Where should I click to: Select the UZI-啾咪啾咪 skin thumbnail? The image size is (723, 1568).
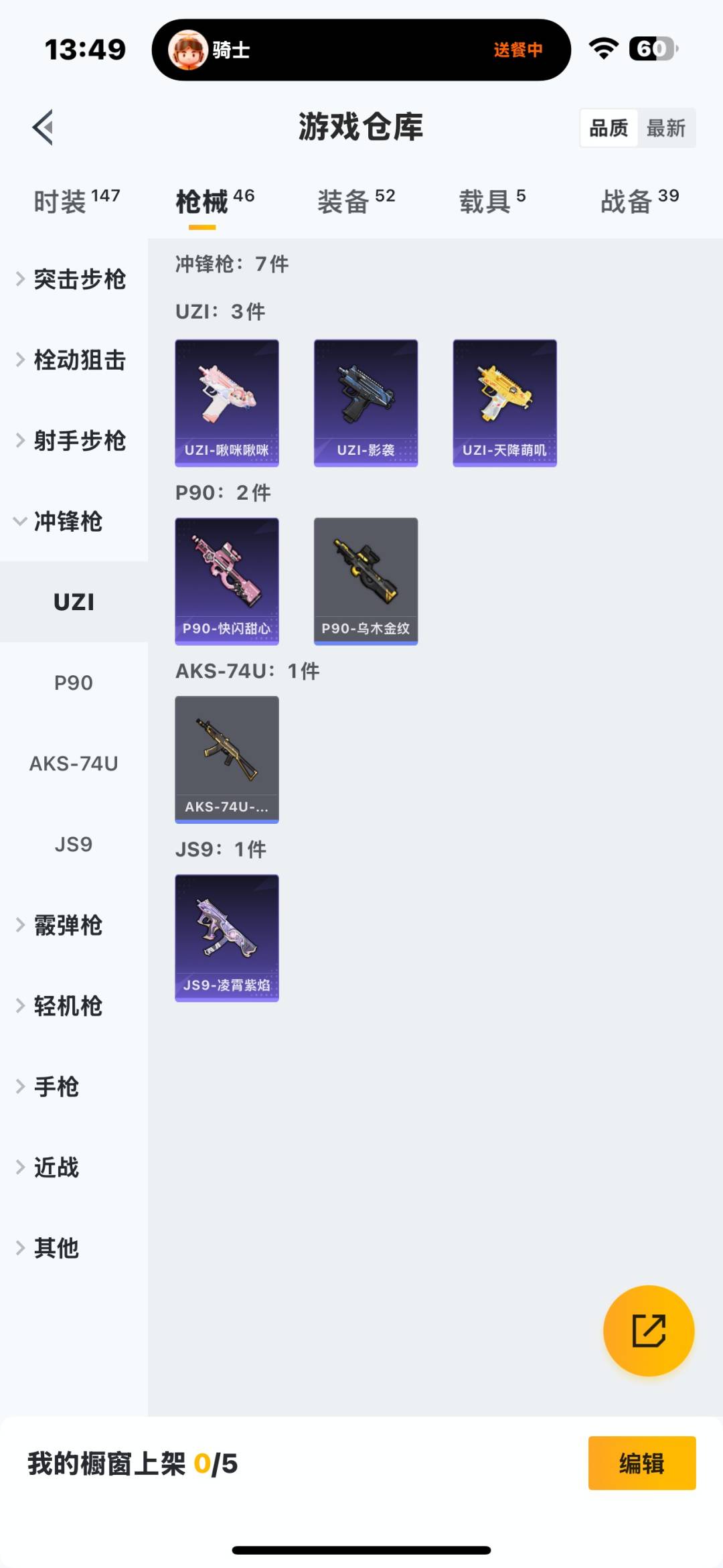point(226,402)
